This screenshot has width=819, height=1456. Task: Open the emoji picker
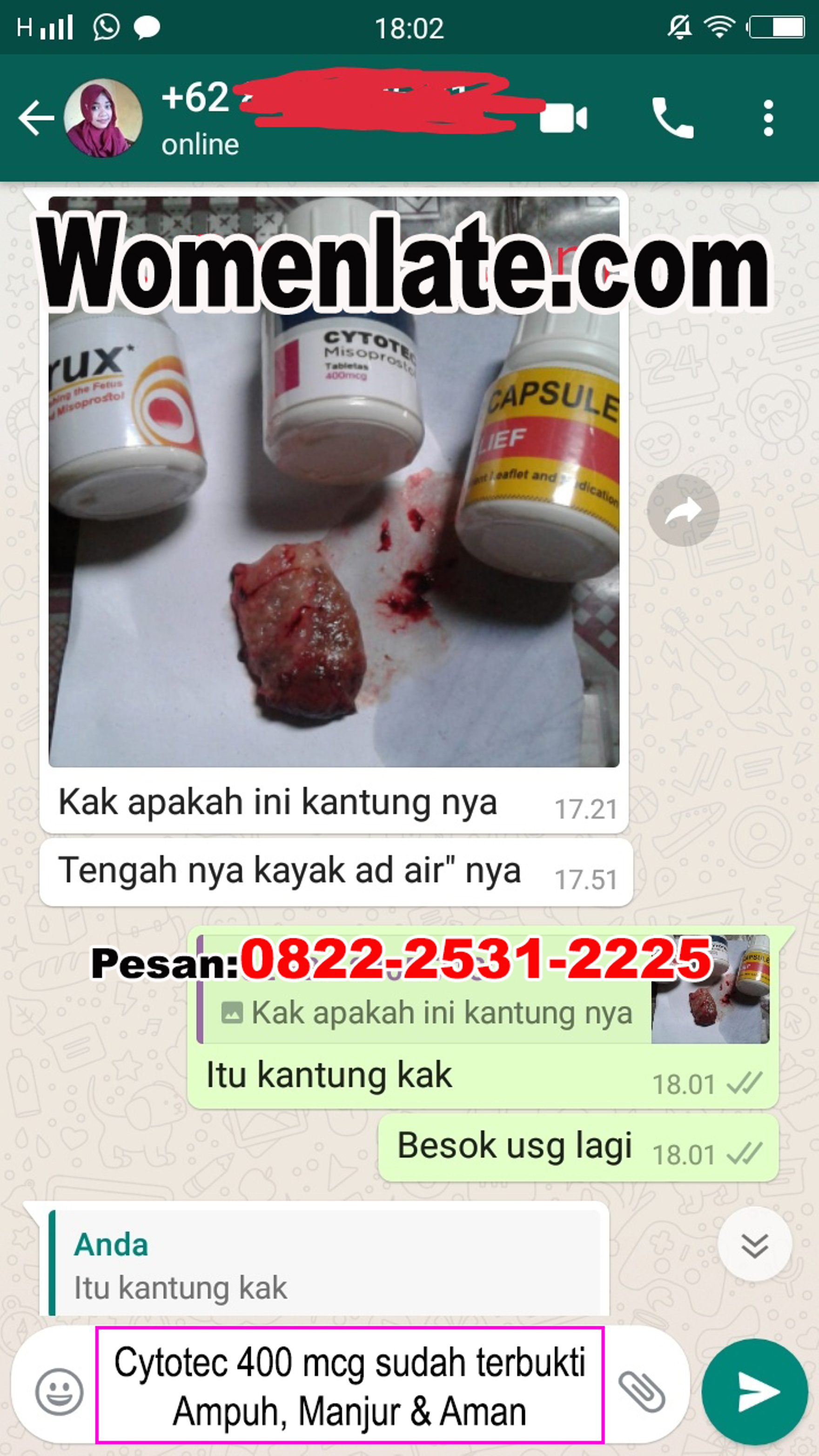tap(59, 1391)
